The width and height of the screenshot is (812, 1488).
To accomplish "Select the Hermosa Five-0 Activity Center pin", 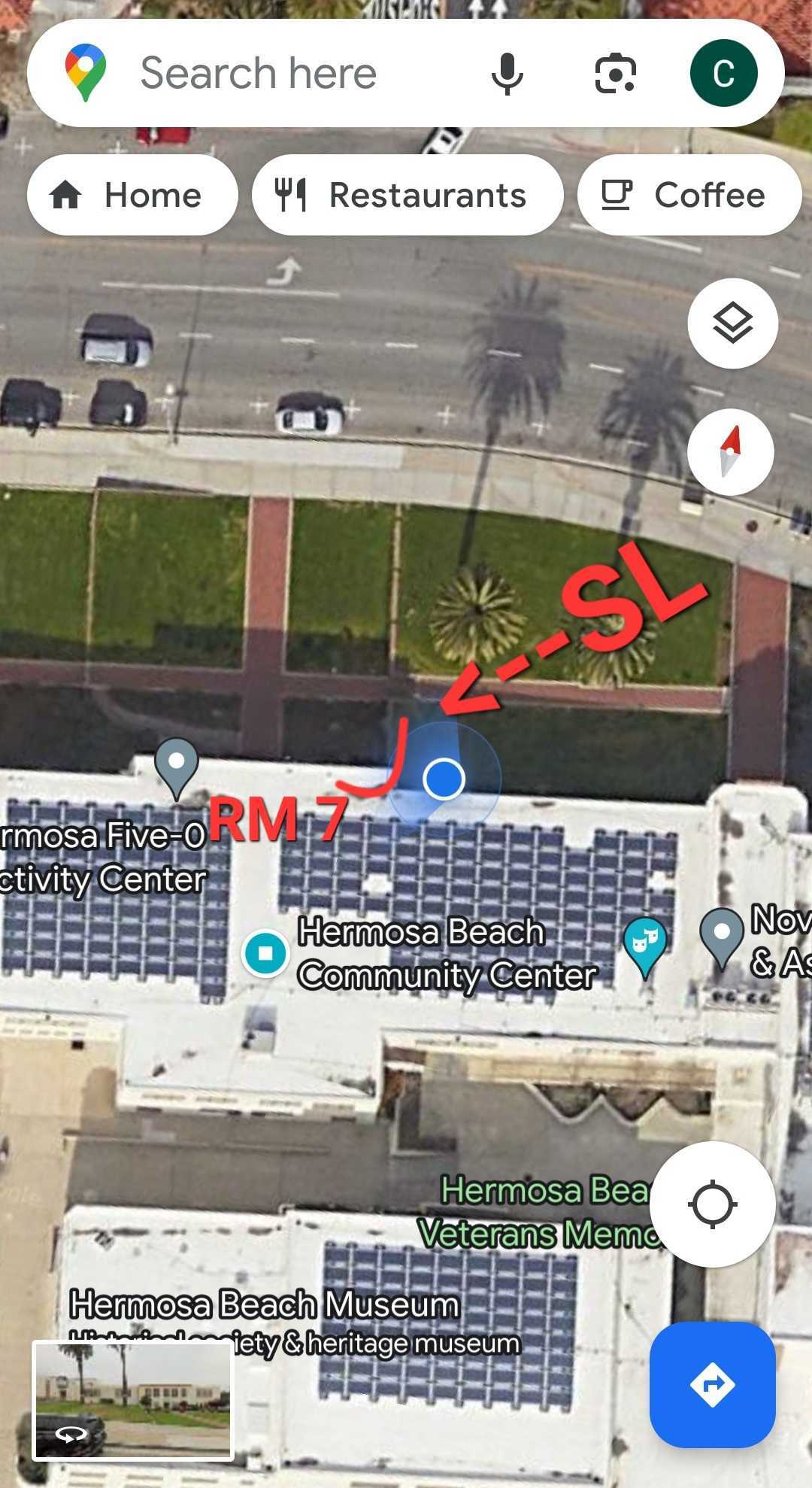I will 176,766.
